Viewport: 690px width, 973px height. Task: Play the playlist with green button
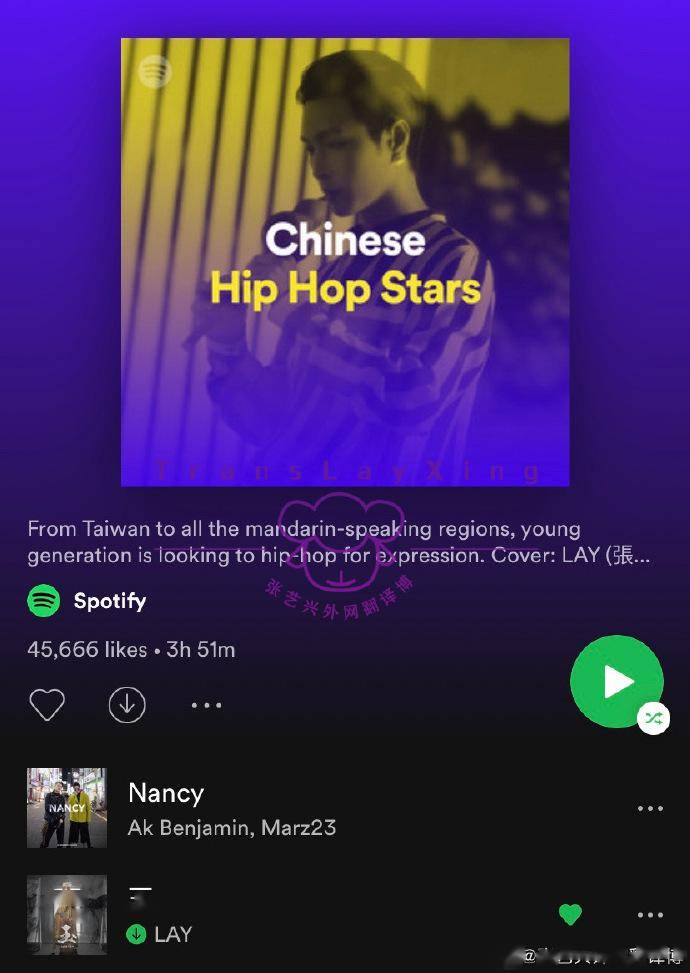[x=616, y=682]
